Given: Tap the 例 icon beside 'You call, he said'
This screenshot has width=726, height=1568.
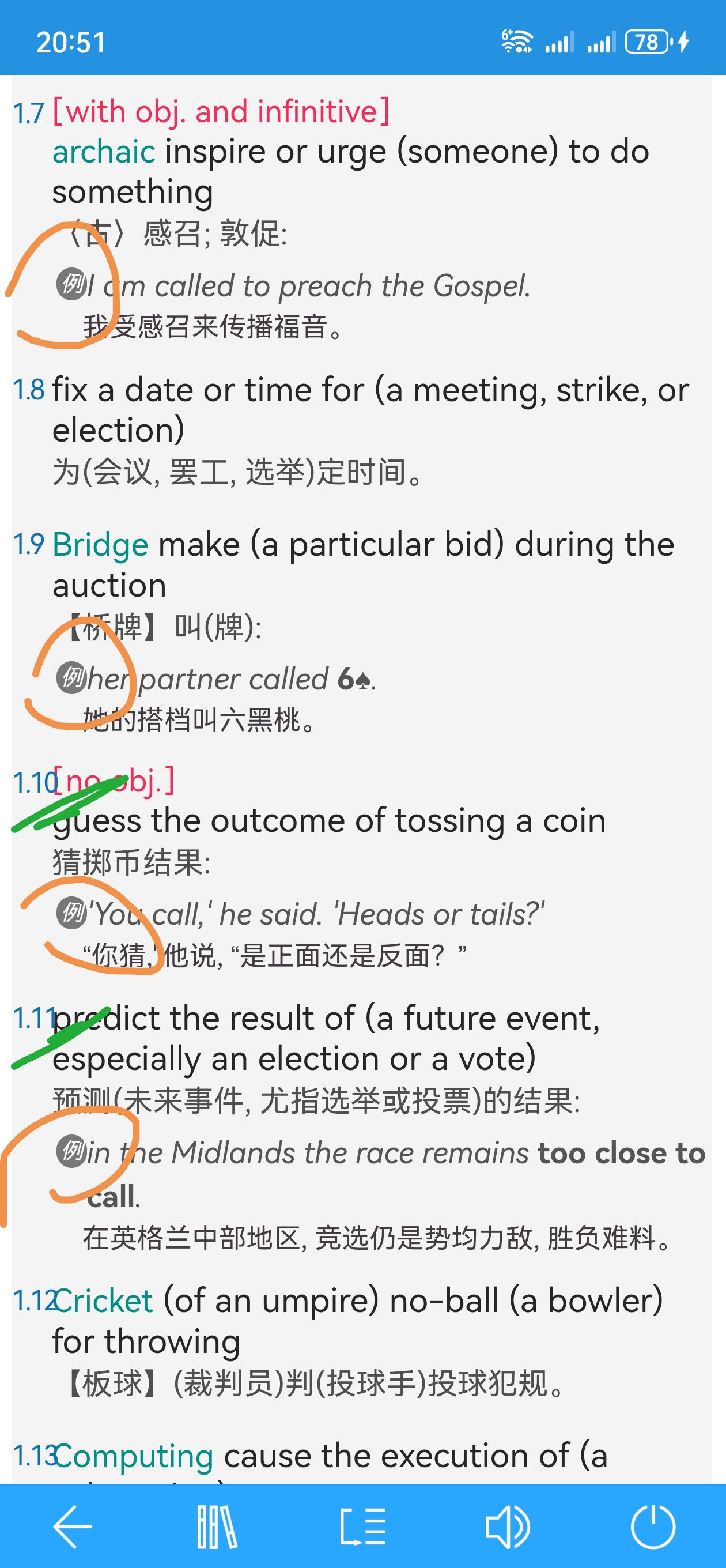Looking at the screenshot, I should (72, 913).
